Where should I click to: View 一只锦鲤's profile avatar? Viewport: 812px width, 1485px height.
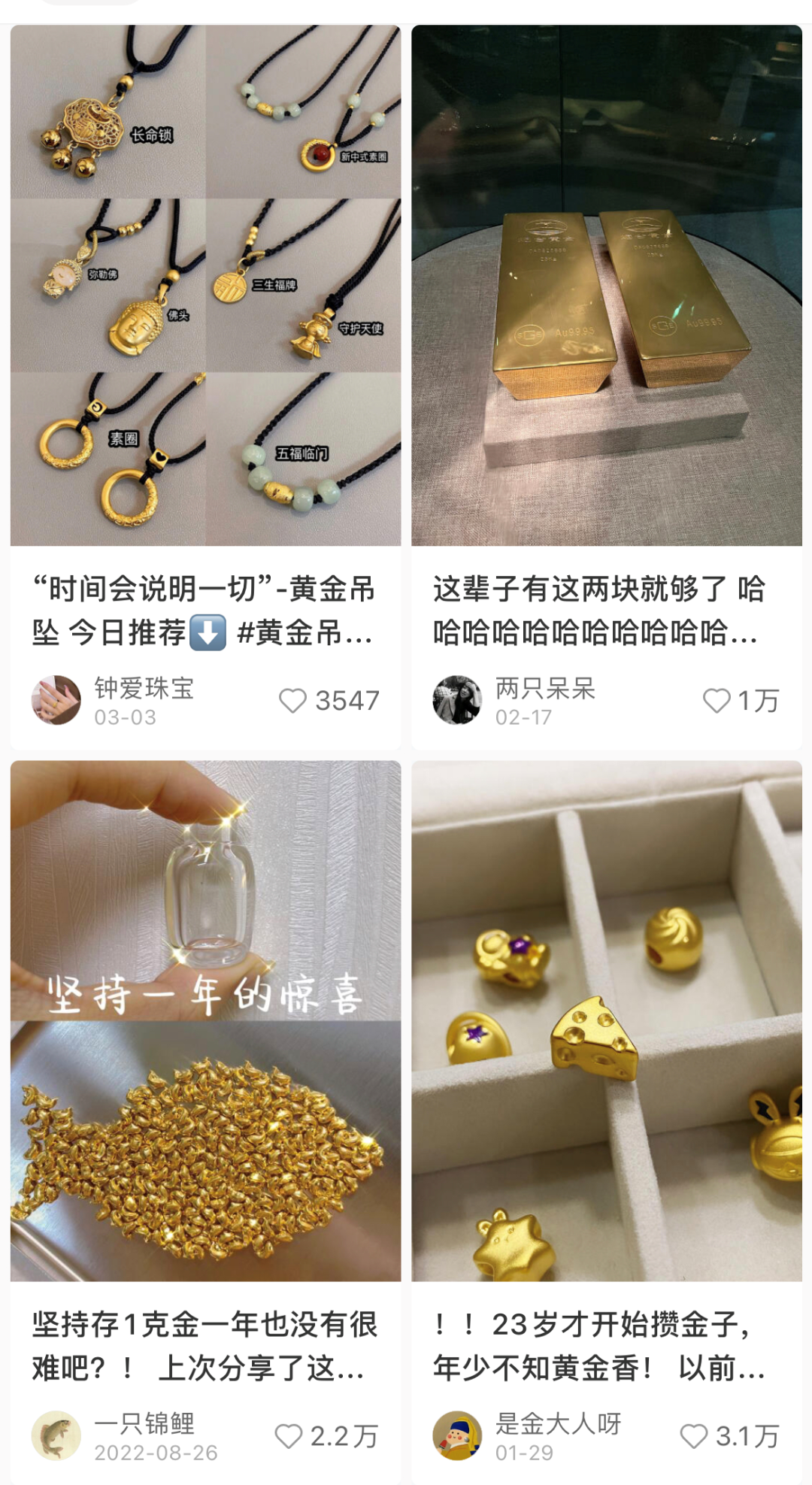56,1435
